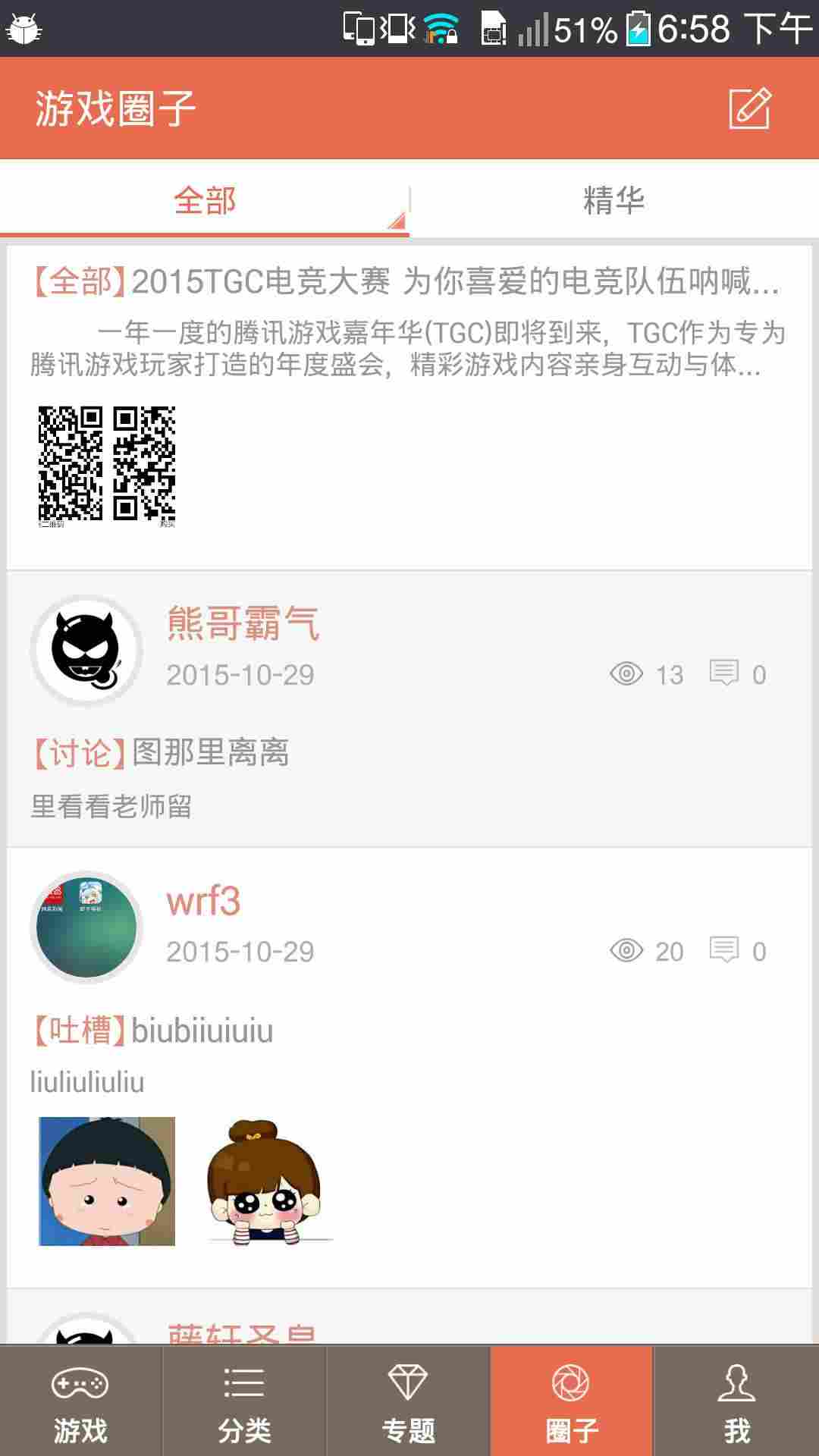Open the corner dropdown on the 全部 tab

pyautogui.click(x=394, y=220)
